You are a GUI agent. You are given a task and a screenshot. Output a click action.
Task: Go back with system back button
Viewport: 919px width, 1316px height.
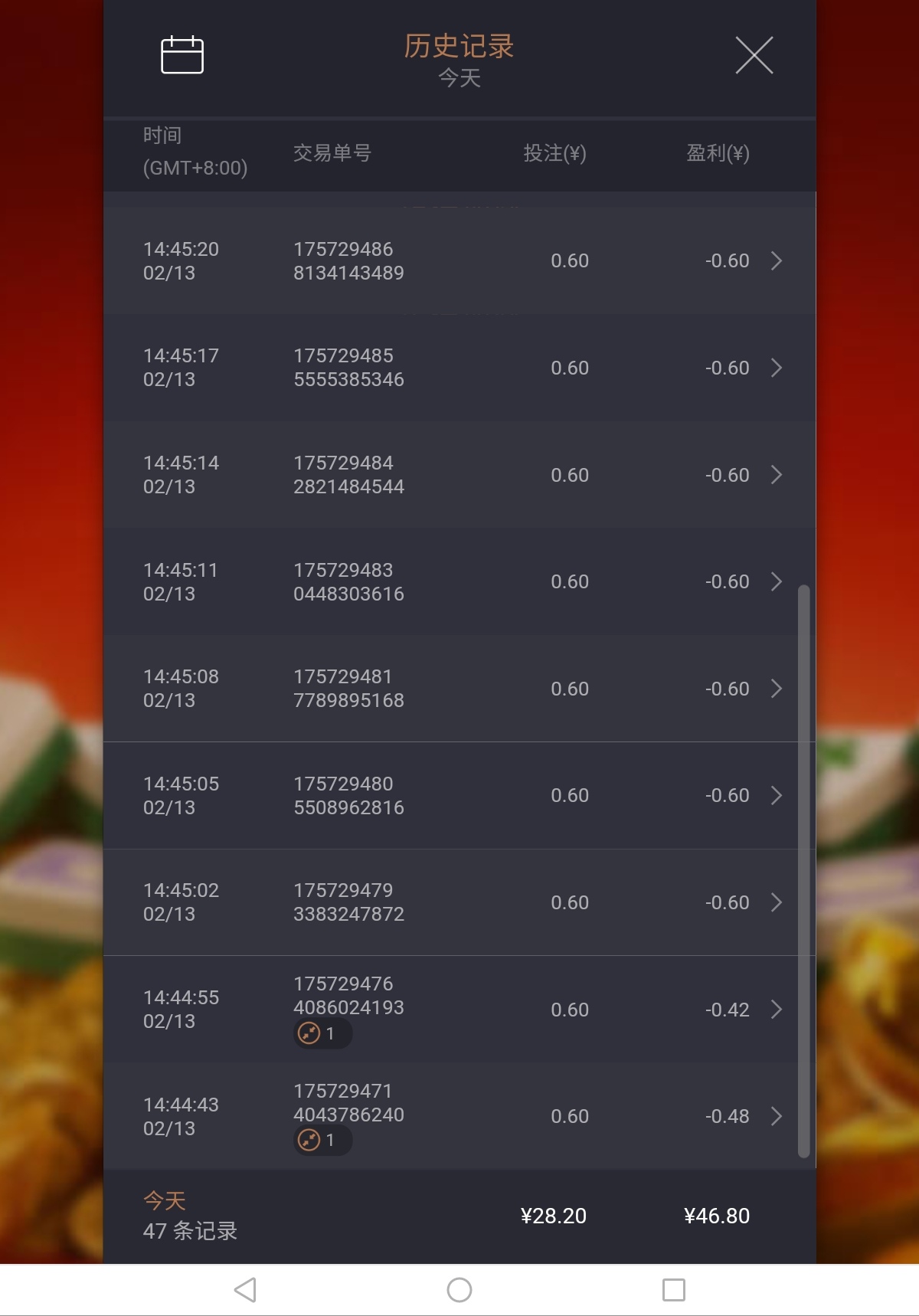pyautogui.click(x=245, y=1290)
